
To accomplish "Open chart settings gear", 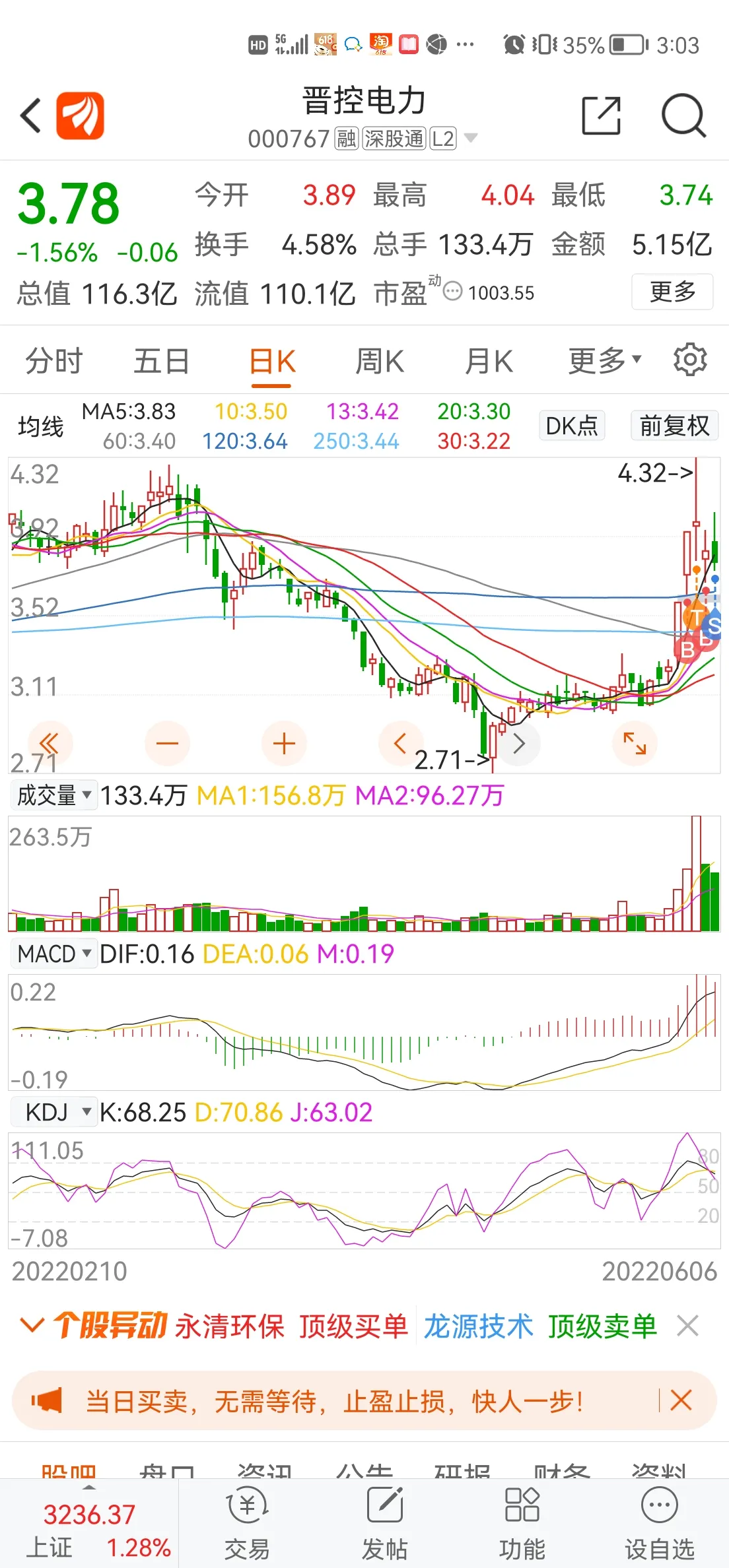I will point(690,360).
